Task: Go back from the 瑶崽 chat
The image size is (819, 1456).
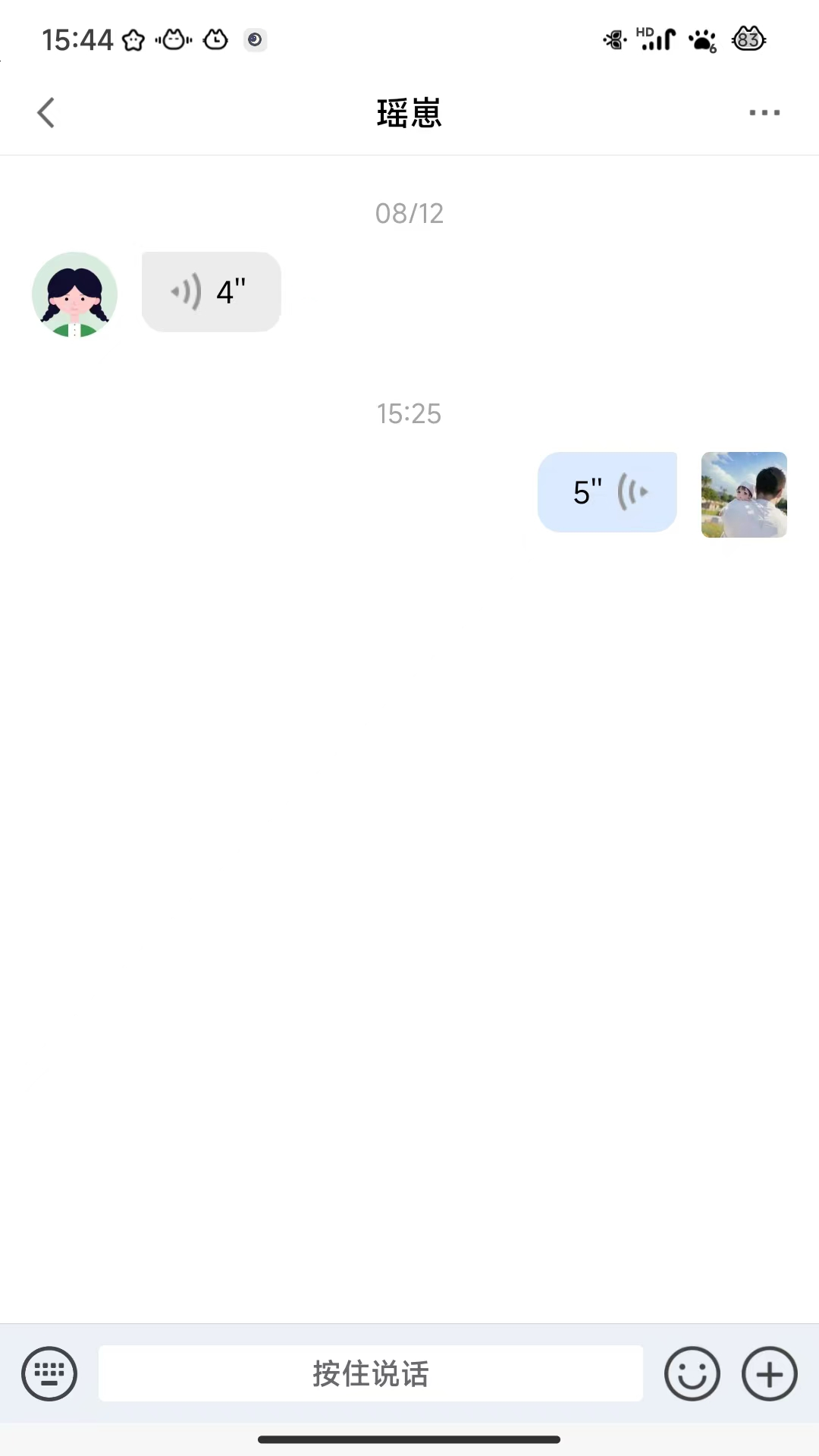Action: tap(46, 113)
